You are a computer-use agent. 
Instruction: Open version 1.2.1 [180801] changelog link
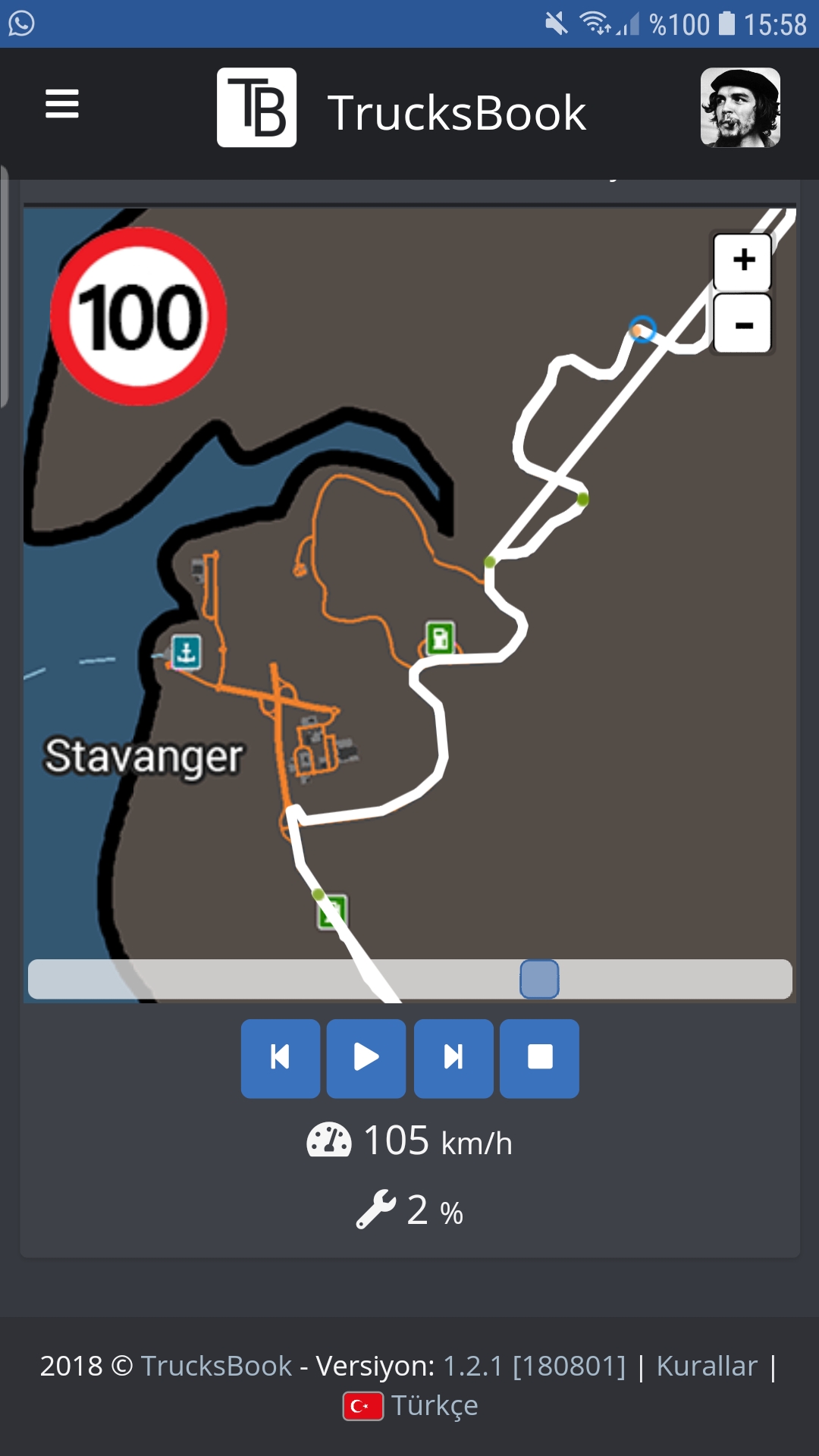point(535,1366)
